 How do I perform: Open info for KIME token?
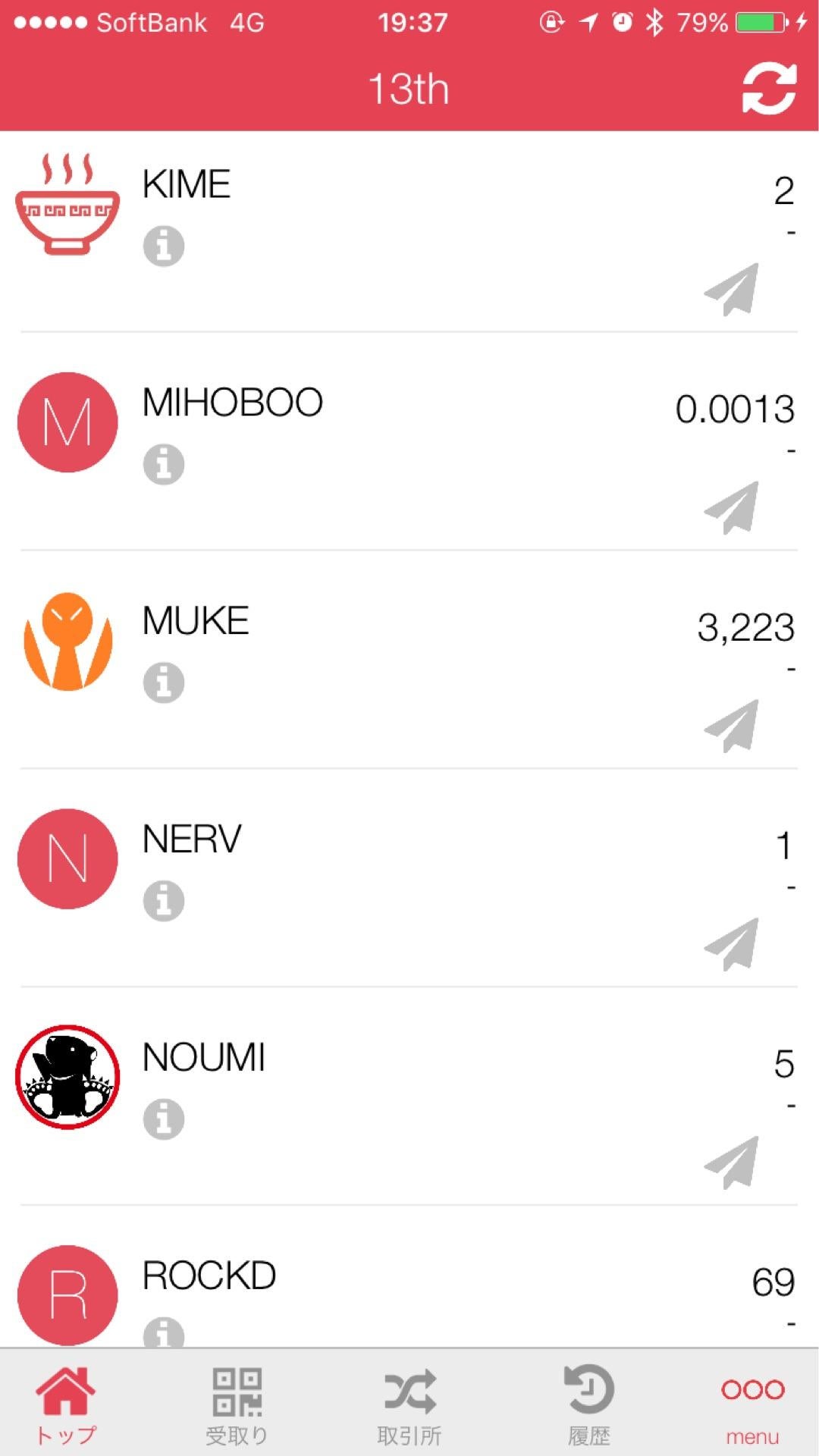[164, 246]
